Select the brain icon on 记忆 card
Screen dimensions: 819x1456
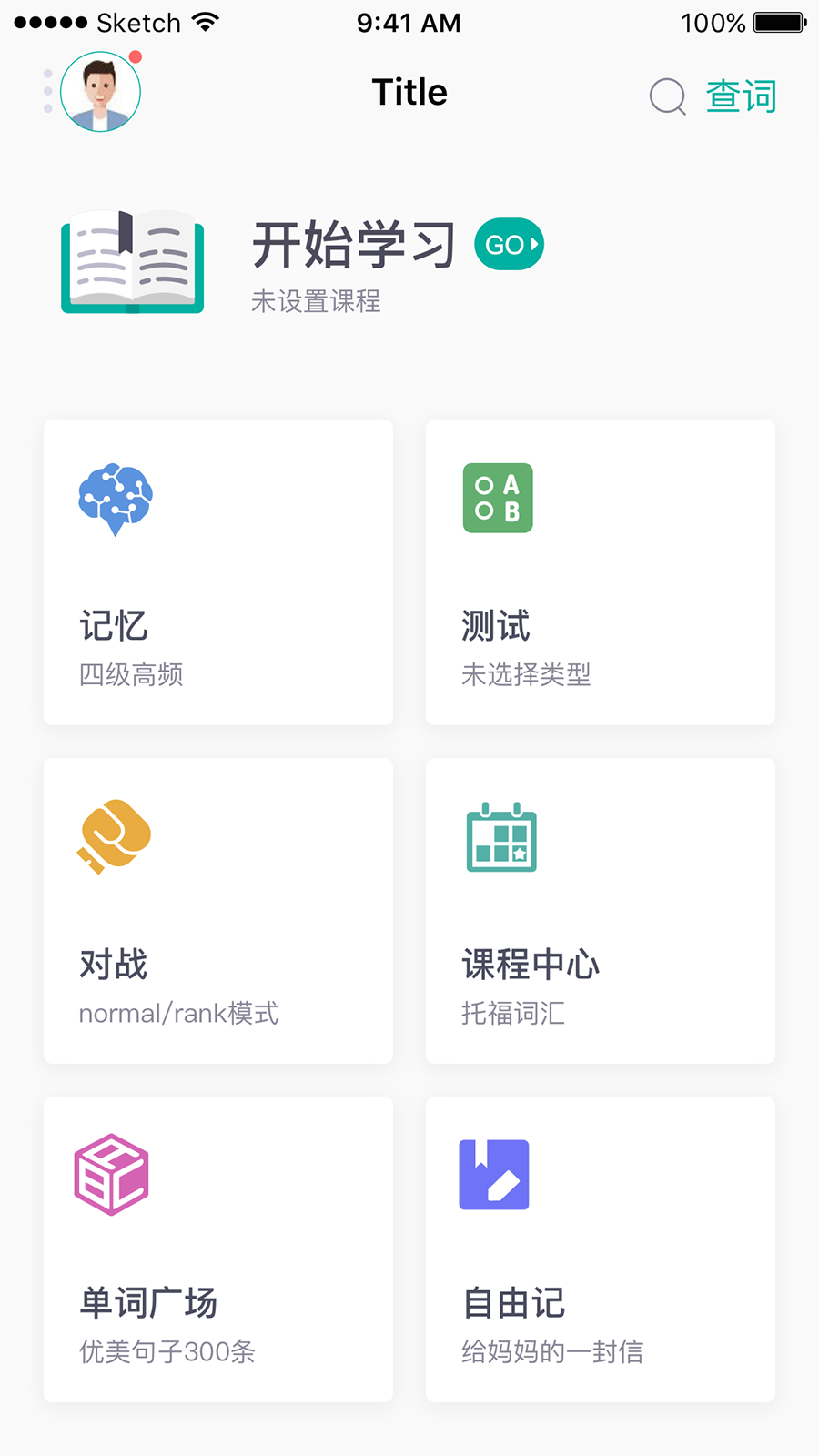click(x=114, y=498)
